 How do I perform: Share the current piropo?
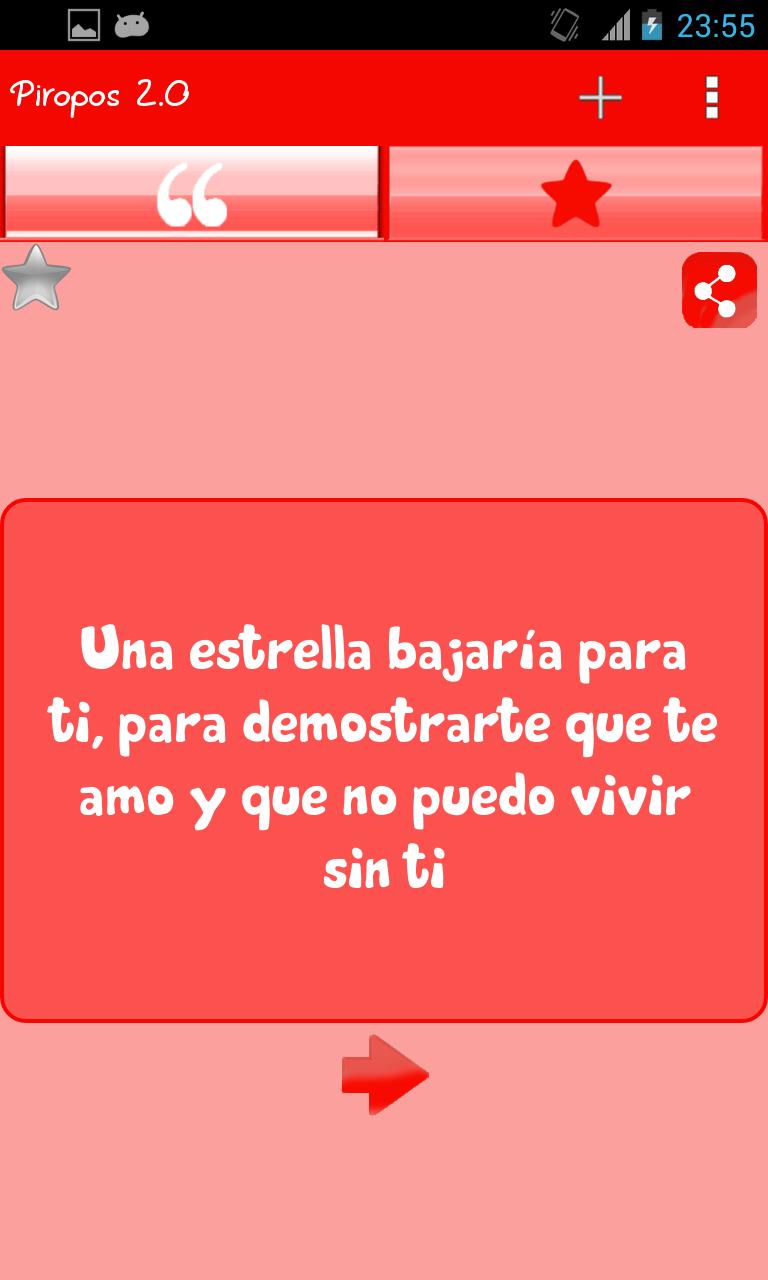click(x=719, y=290)
